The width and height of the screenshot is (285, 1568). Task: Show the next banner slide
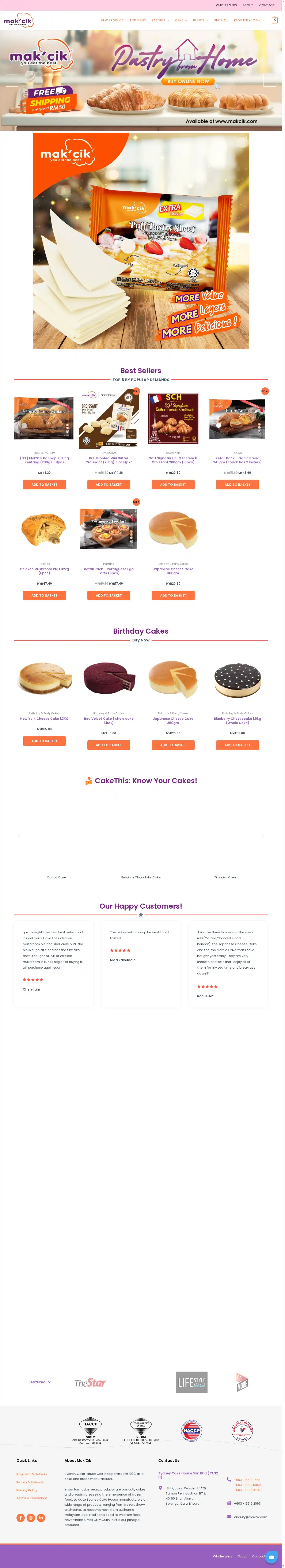[269, 80]
